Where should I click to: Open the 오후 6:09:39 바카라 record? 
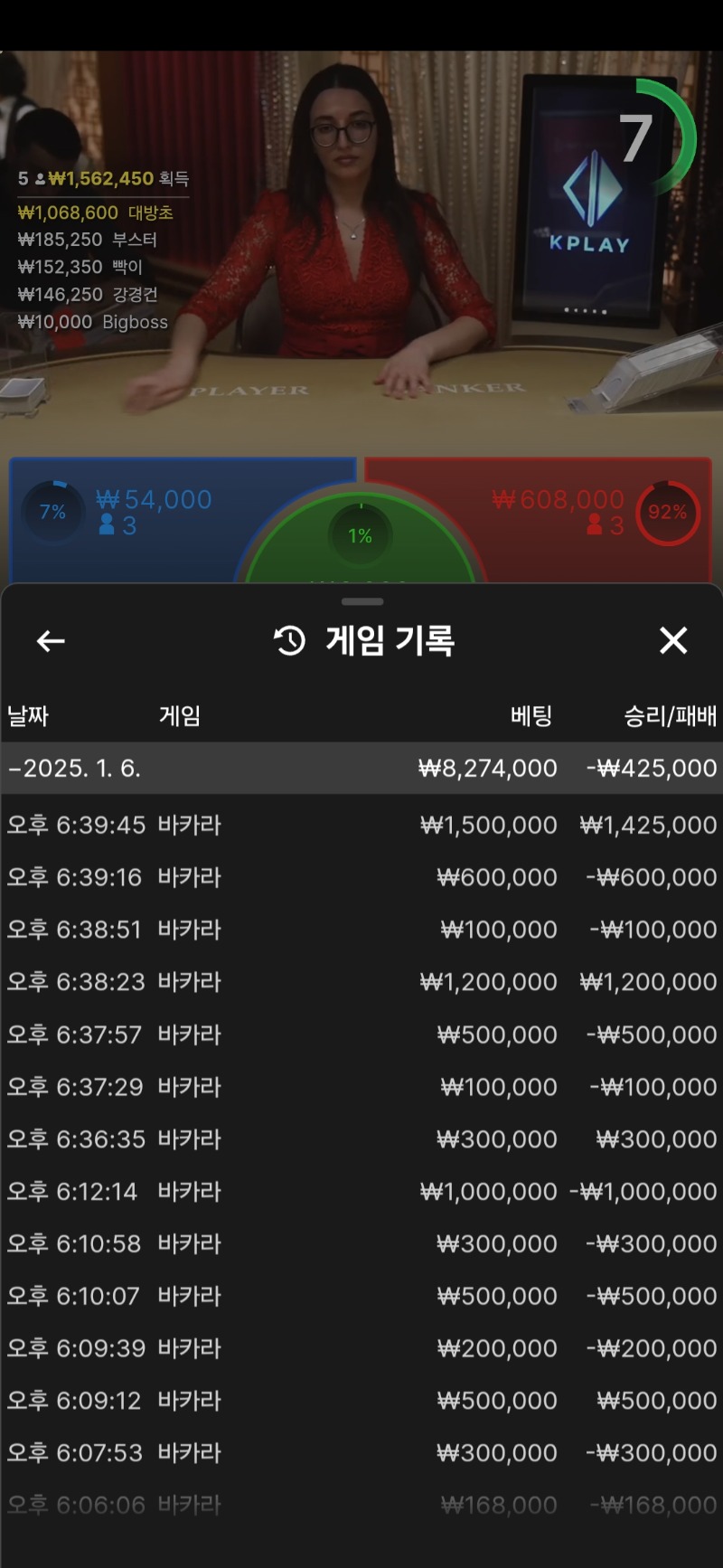point(361,1348)
